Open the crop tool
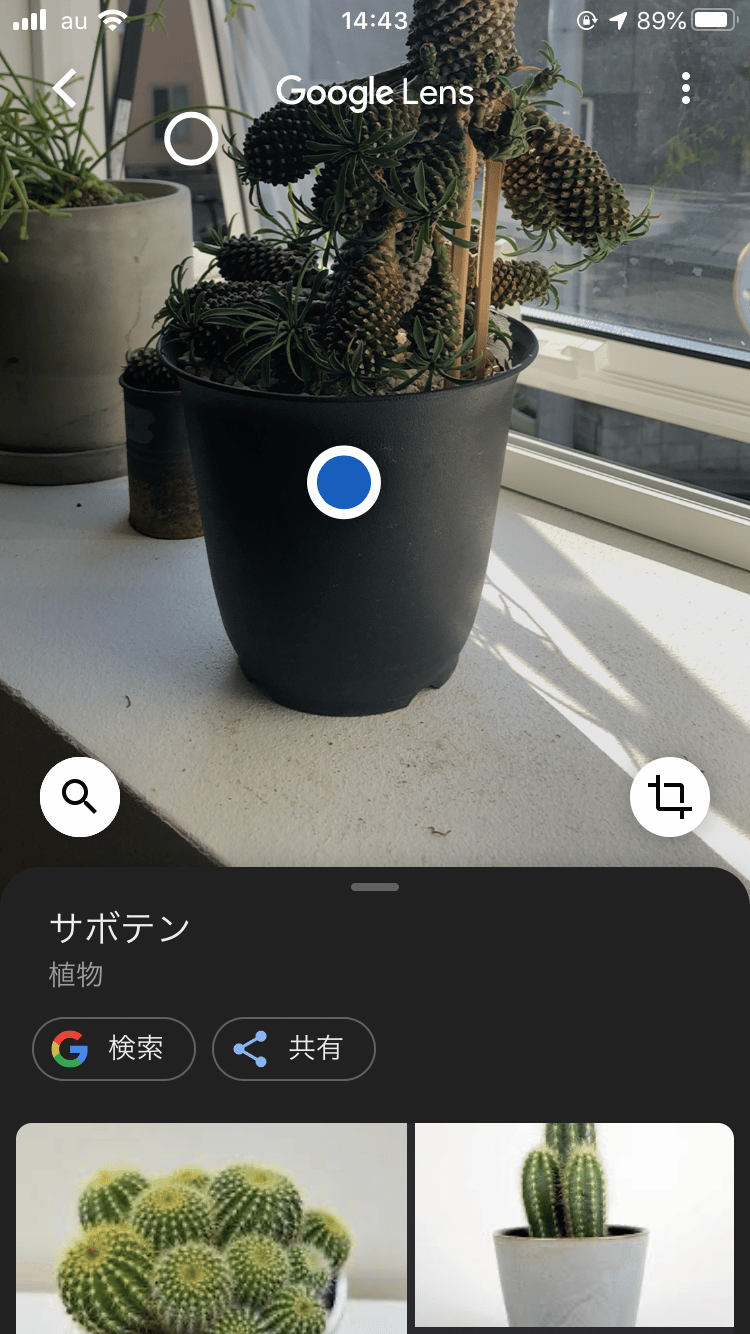Image resolution: width=750 pixels, height=1334 pixels. coord(670,797)
